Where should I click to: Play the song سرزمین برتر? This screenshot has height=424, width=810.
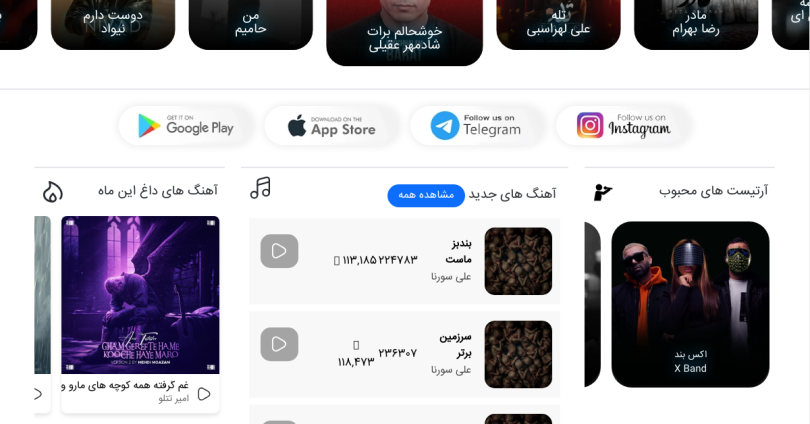[279, 344]
